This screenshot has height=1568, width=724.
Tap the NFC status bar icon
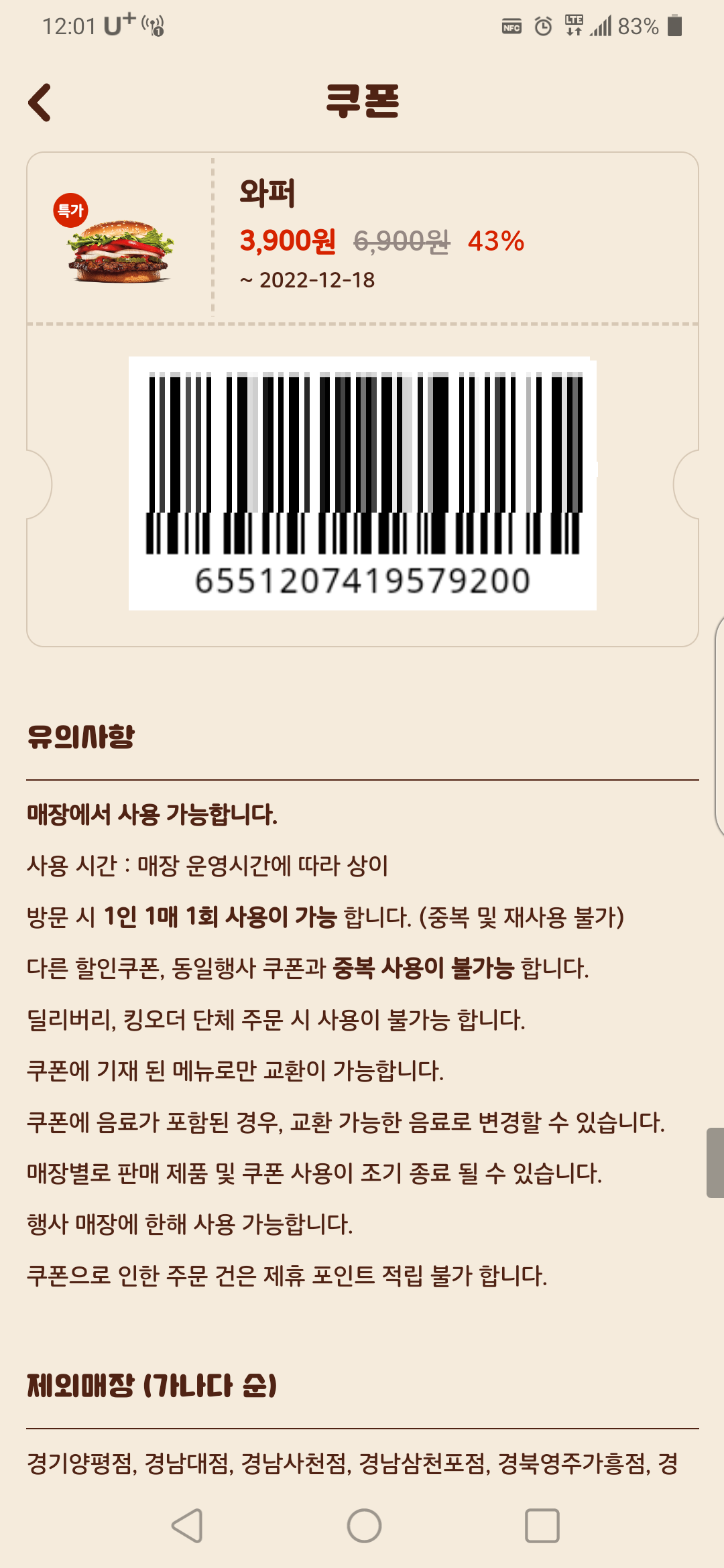click(511, 27)
